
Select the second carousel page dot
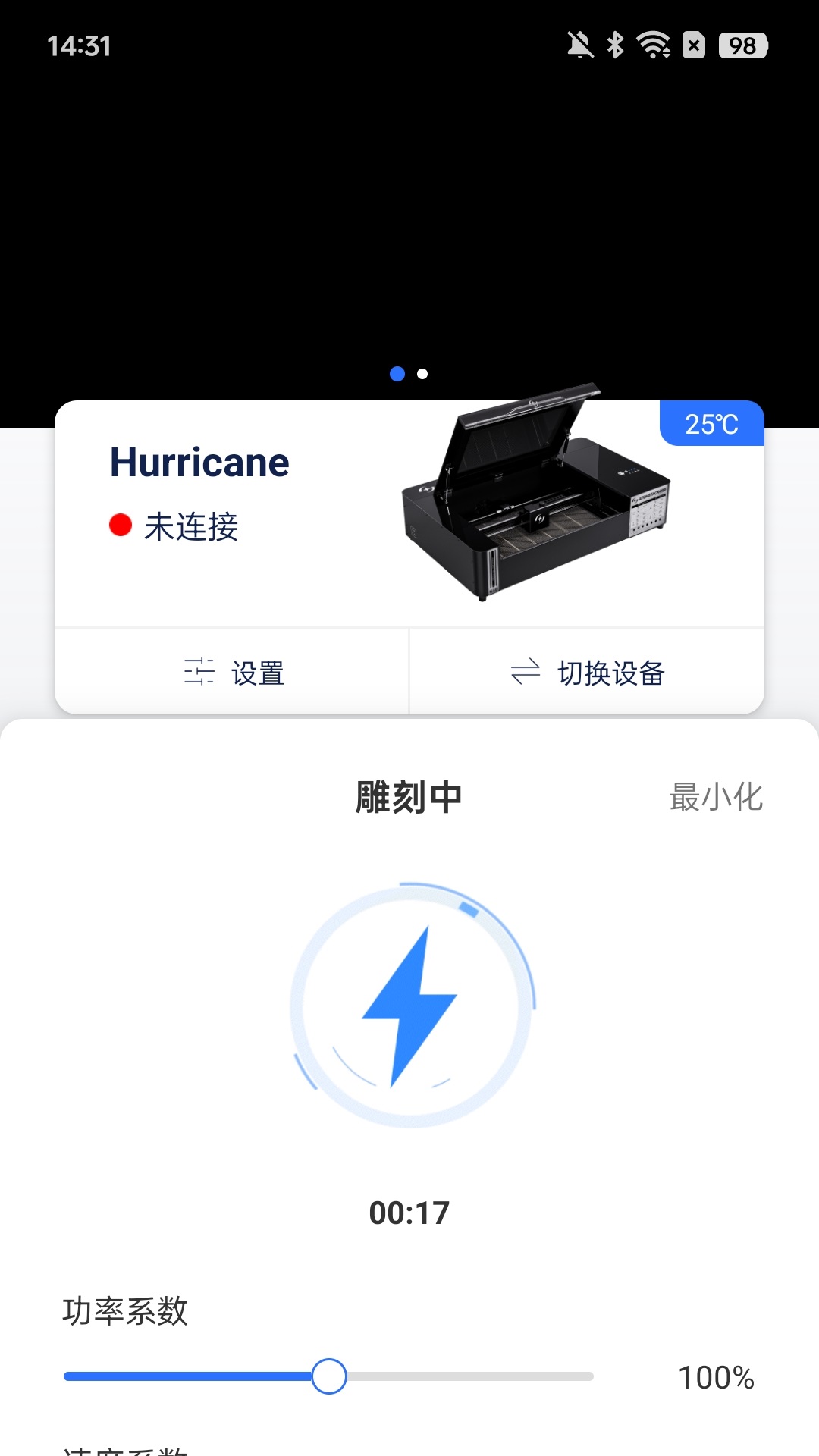tap(422, 374)
